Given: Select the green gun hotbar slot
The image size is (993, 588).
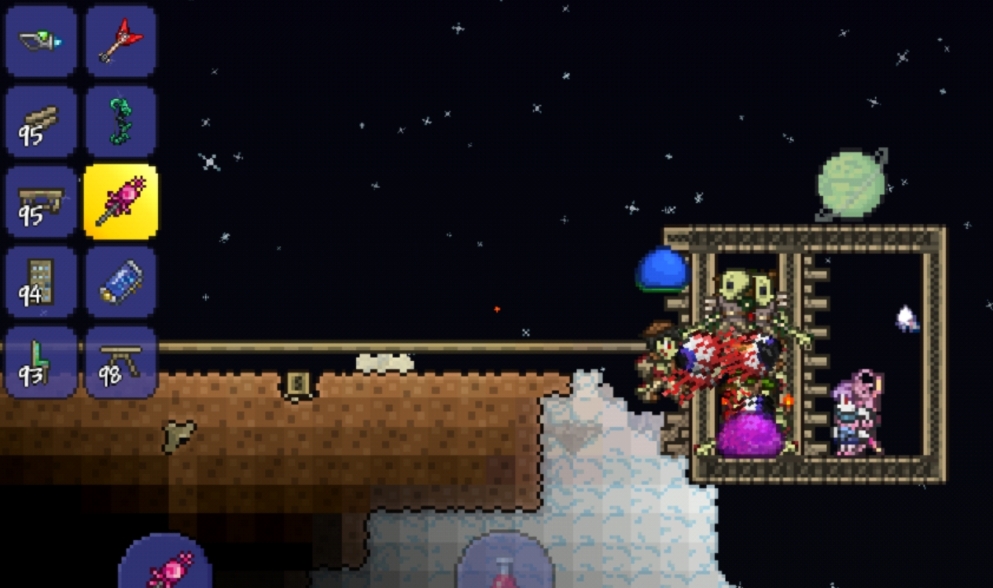Looking at the screenshot, I should [x=41, y=41].
